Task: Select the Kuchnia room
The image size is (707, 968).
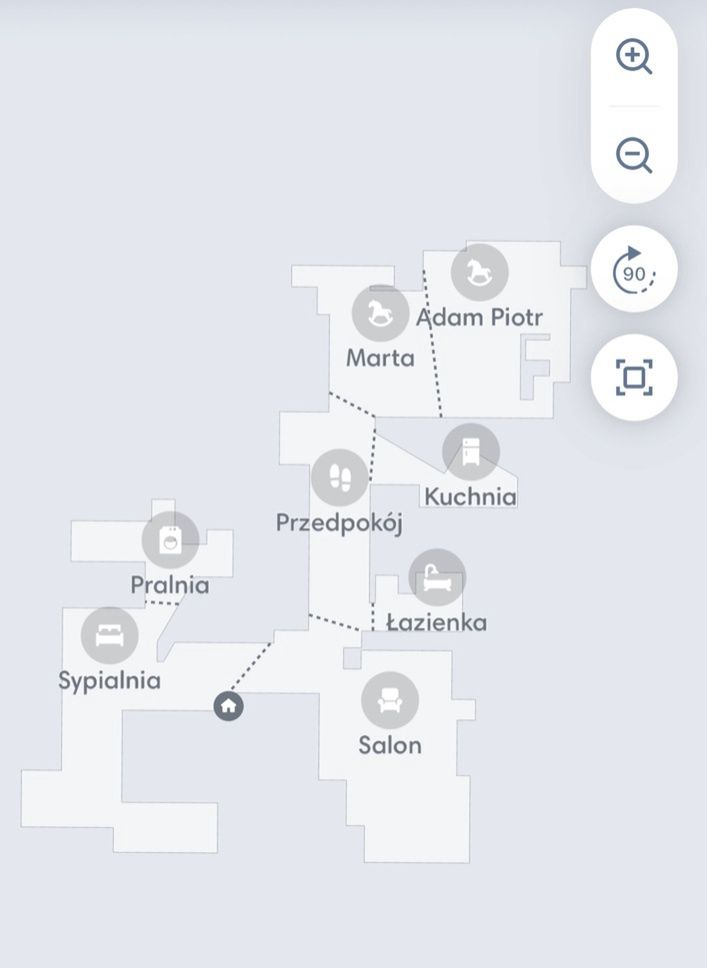Action: 470,452
